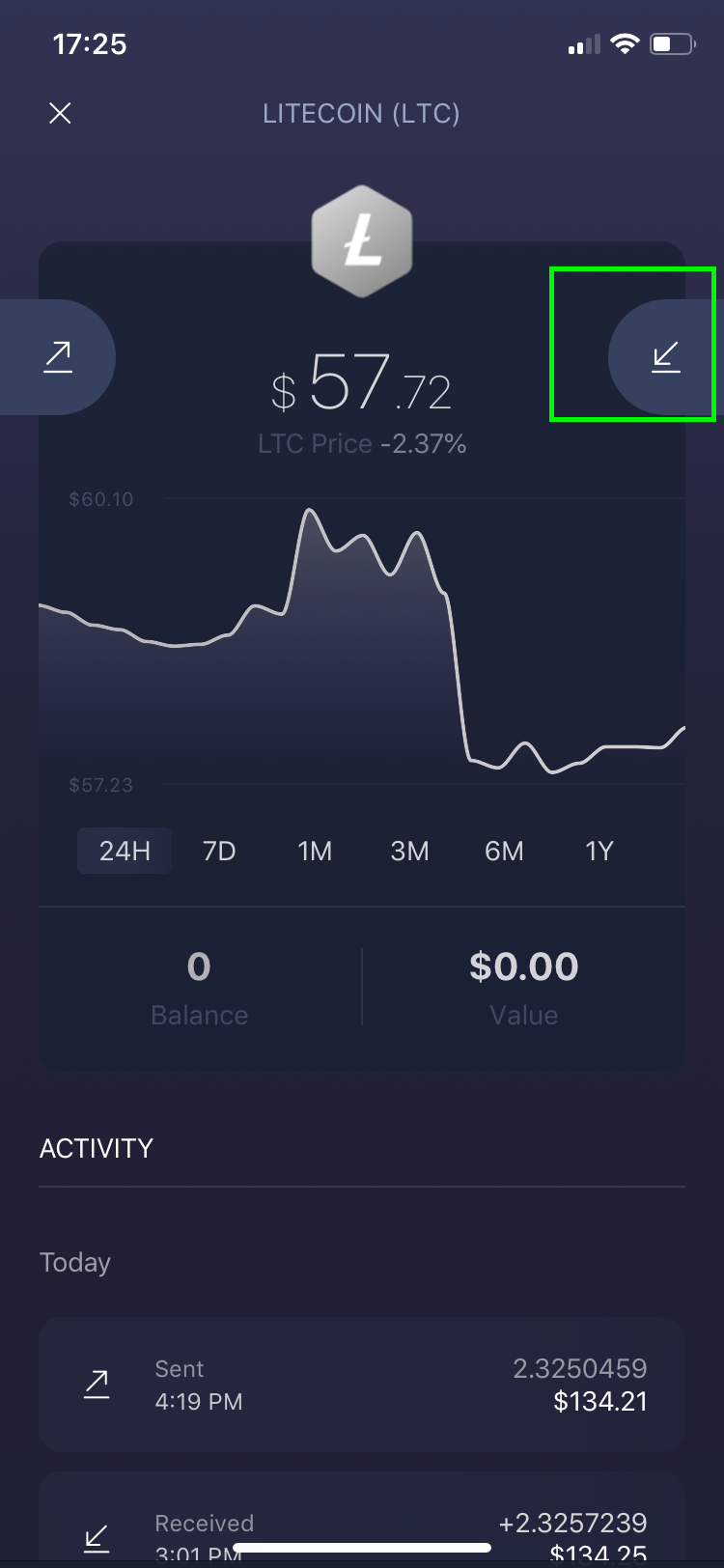Show the 3M price chart

point(409,851)
